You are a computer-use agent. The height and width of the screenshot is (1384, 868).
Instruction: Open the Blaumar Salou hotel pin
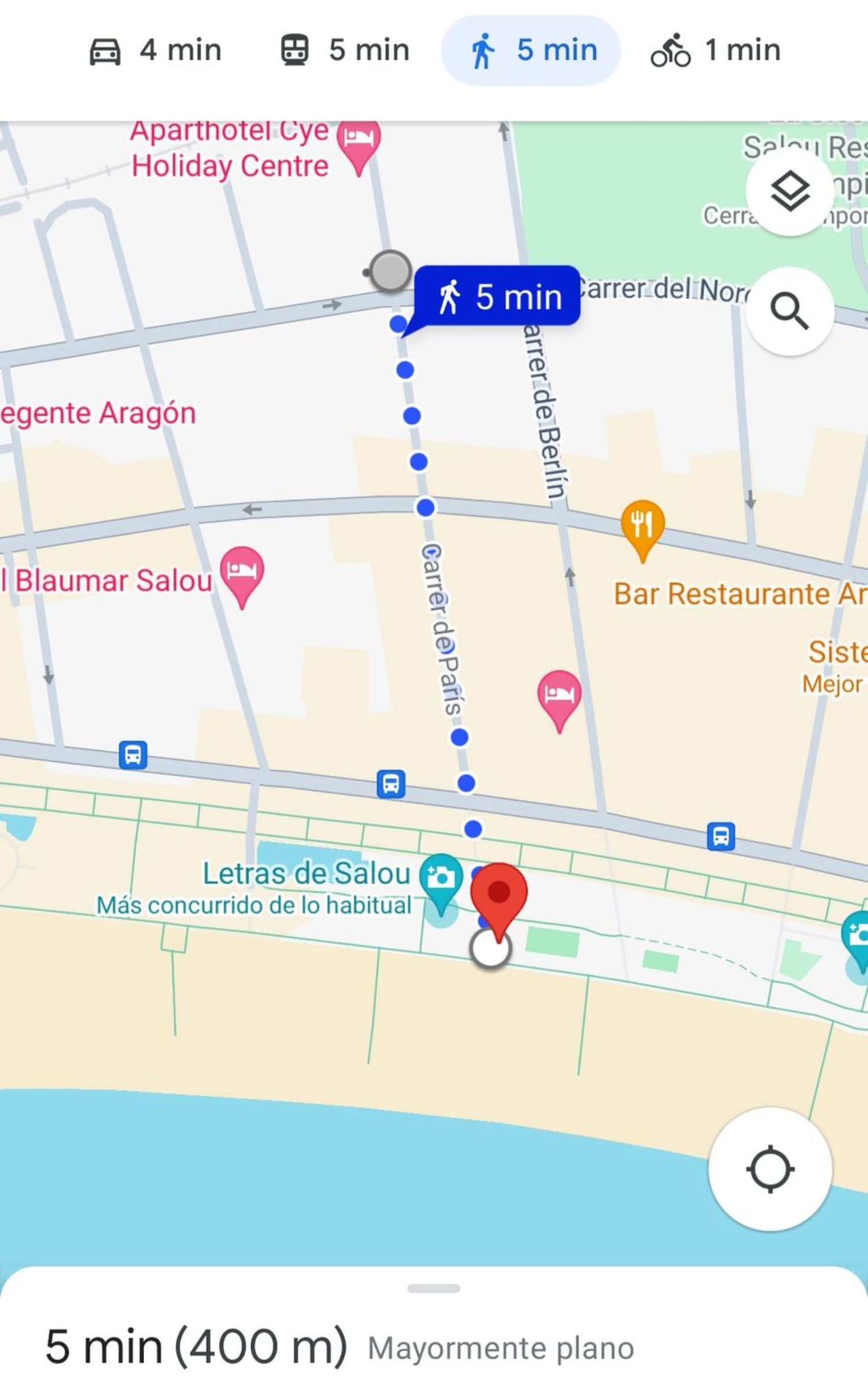click(242, 572)
